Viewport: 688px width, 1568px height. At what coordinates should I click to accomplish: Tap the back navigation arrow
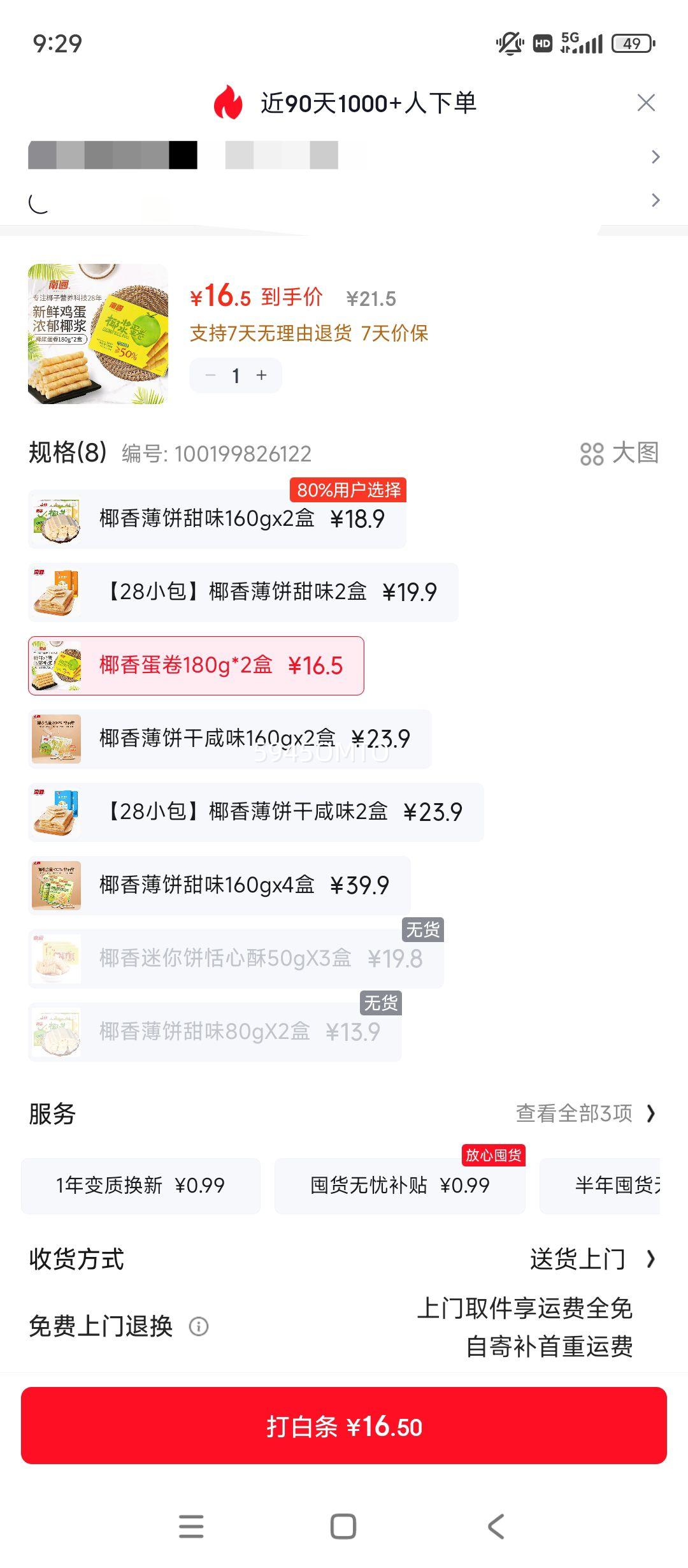coord(496,1525)
